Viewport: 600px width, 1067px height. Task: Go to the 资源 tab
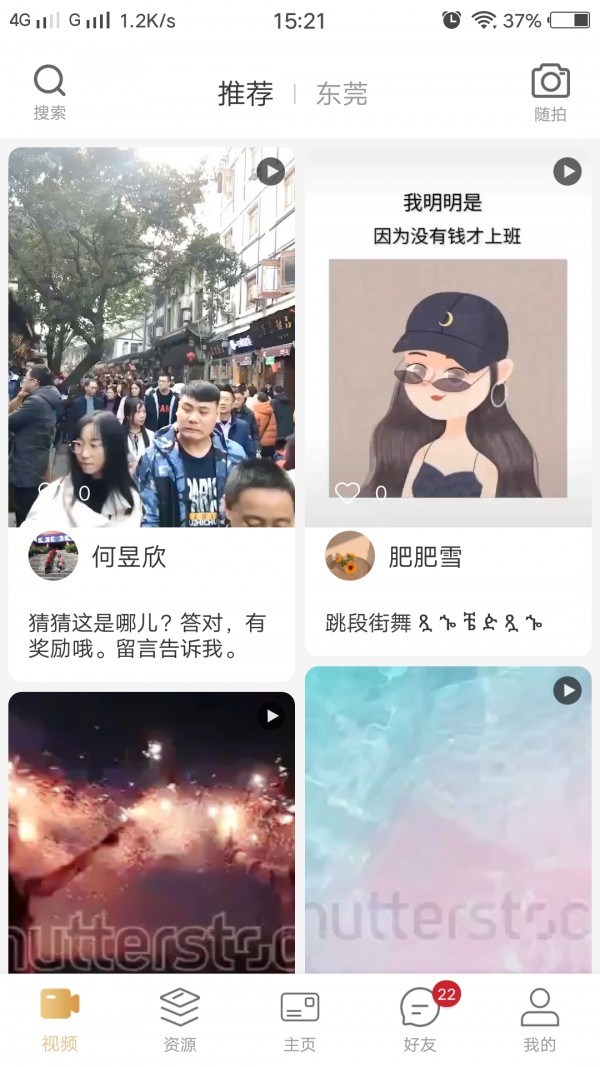pos(180,1020)
